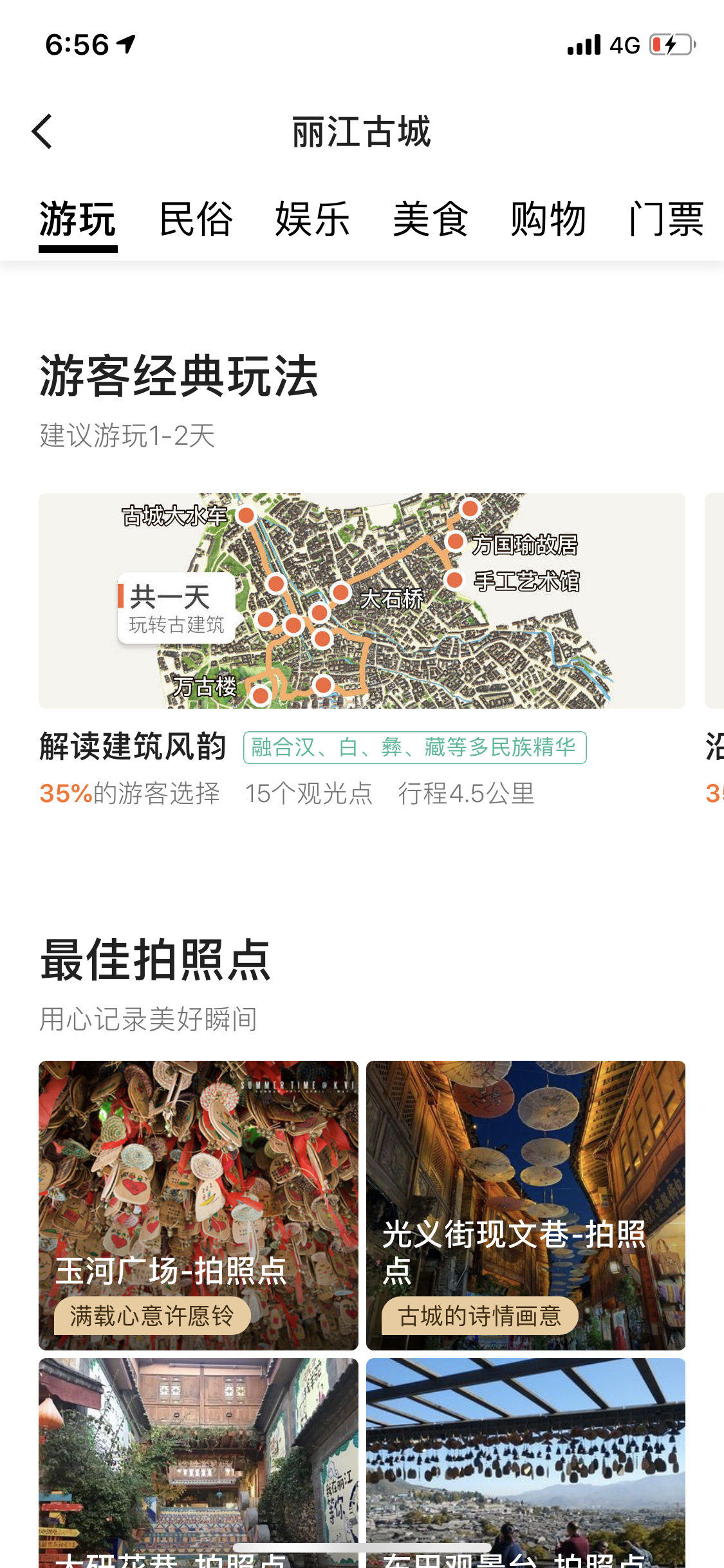Tap the topmost unlabeled orange pin on the map
This screenshot has height=1568, width=724.
[469, 509]
